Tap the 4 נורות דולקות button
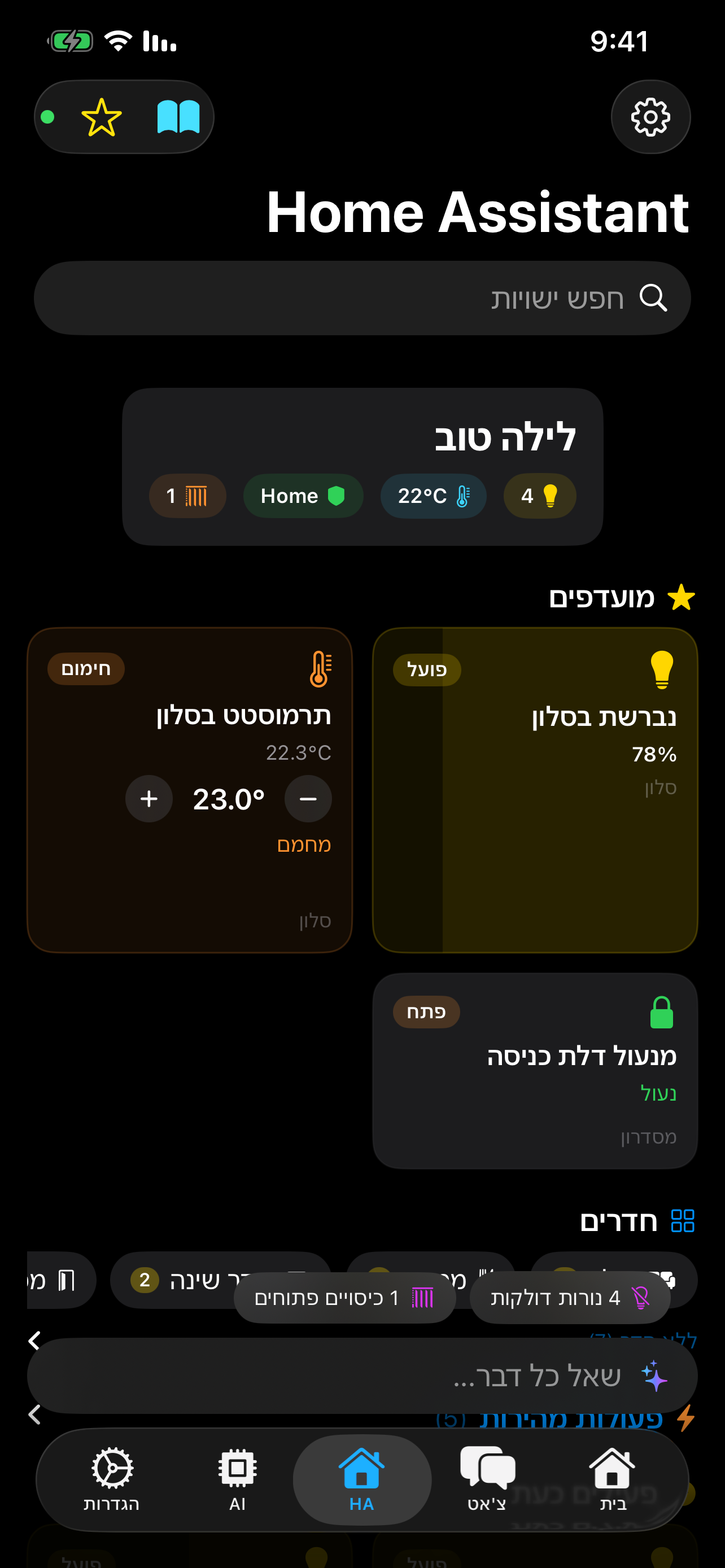 (x=570, y=1297)
